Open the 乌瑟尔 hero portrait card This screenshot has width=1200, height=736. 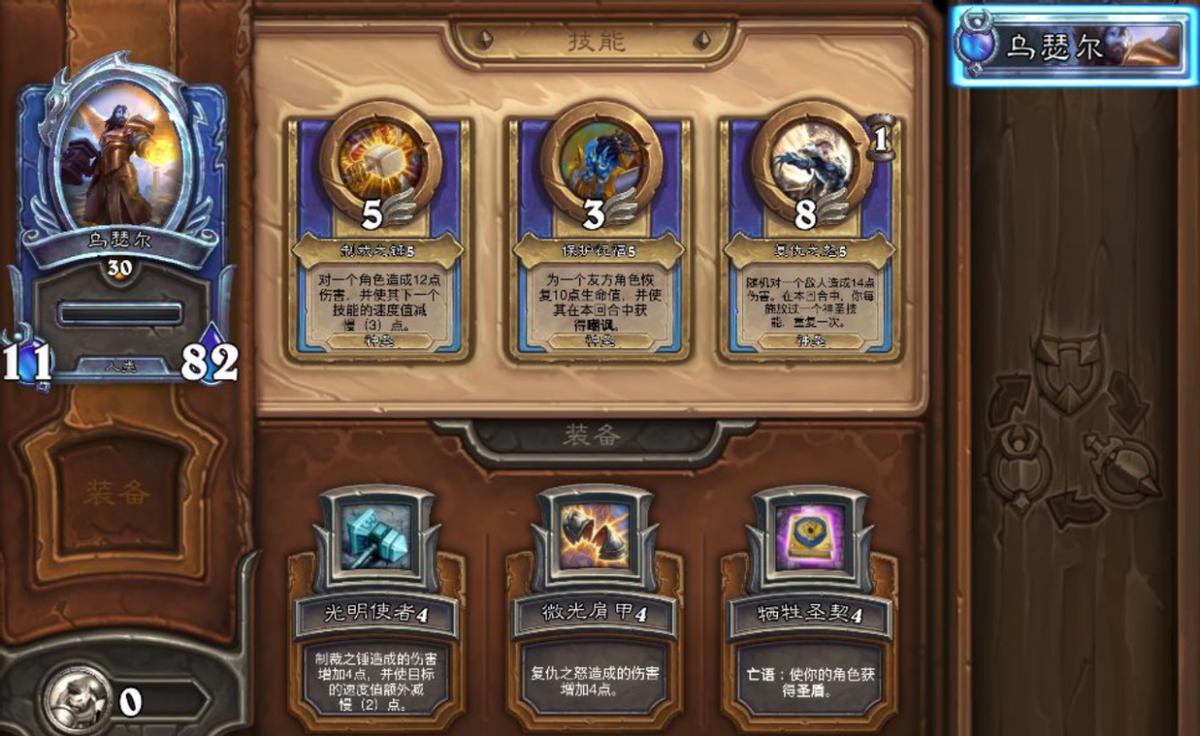tap(122, 220)
